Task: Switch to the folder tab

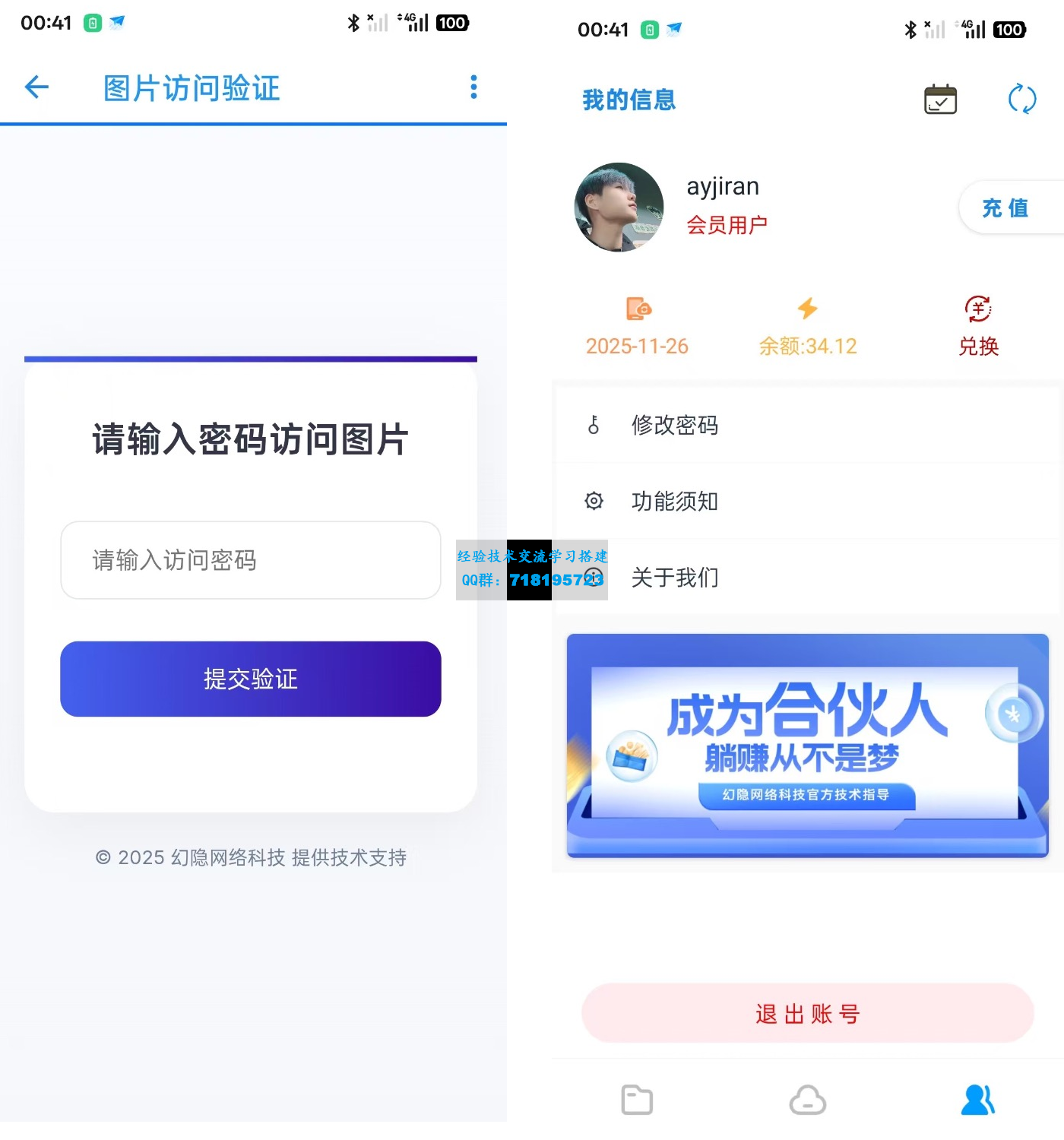Action: click(x=637, y=1100)
